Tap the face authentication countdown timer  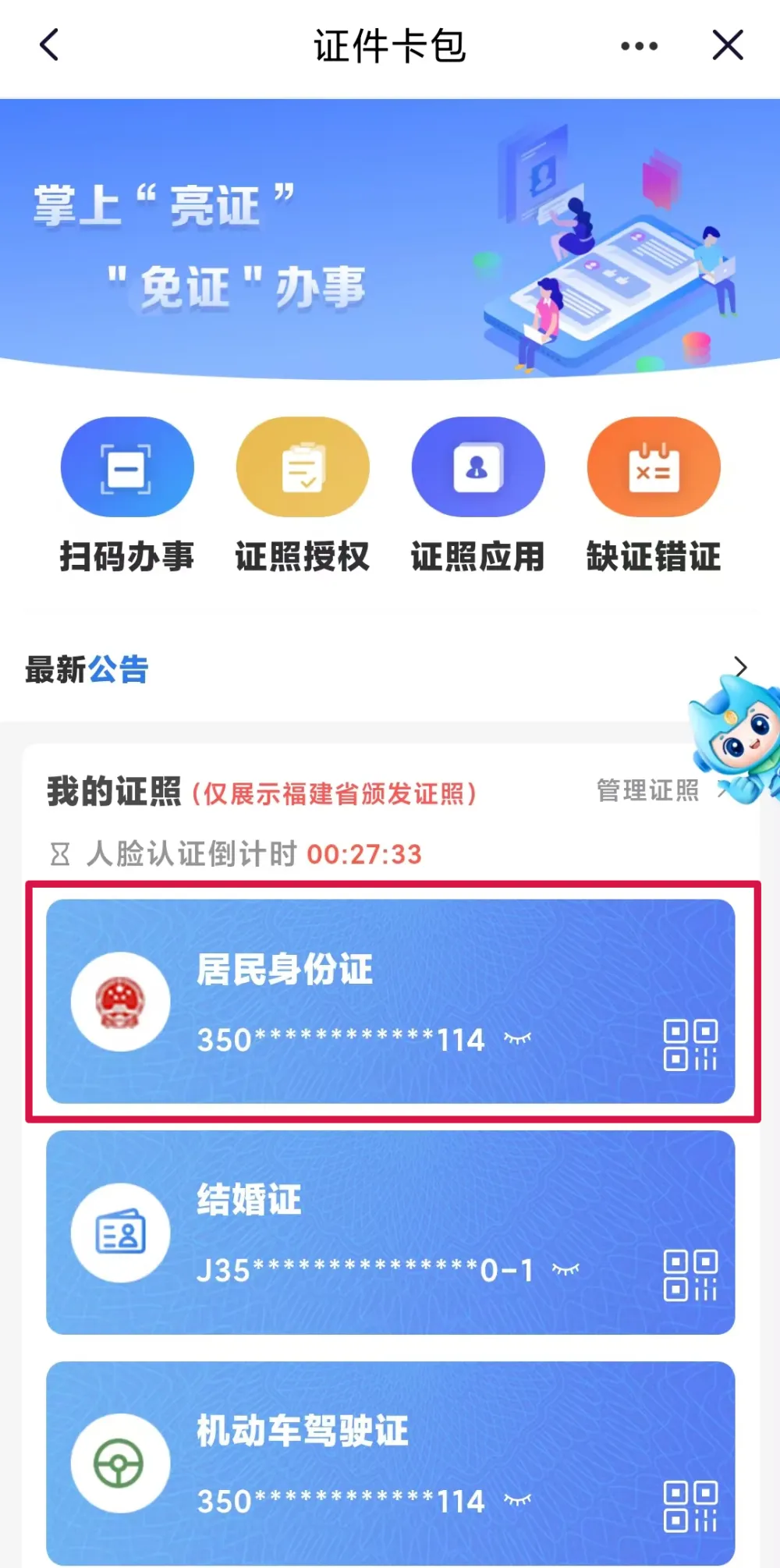tap(364, 854)
